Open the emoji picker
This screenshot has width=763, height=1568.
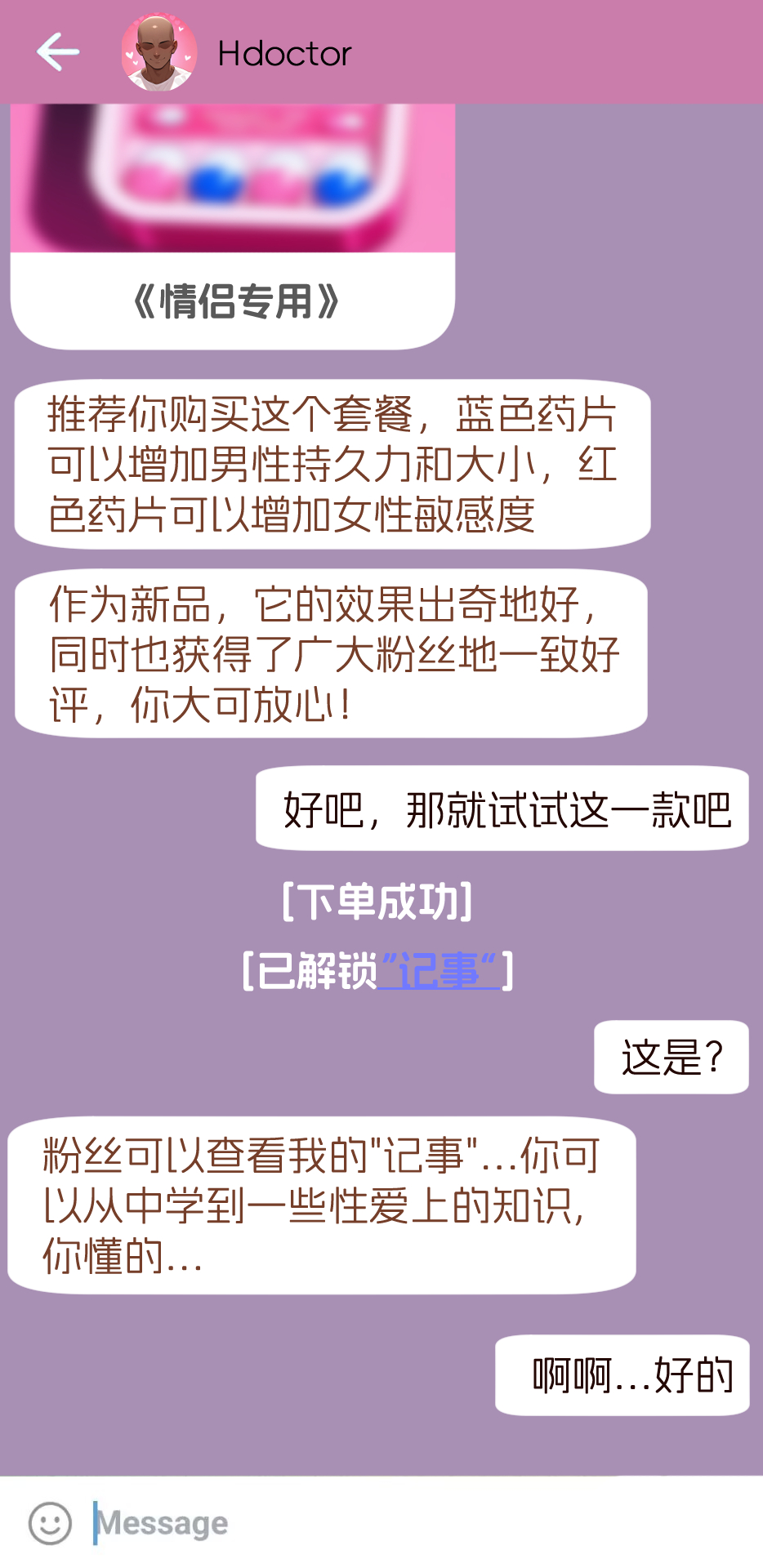51,1523
